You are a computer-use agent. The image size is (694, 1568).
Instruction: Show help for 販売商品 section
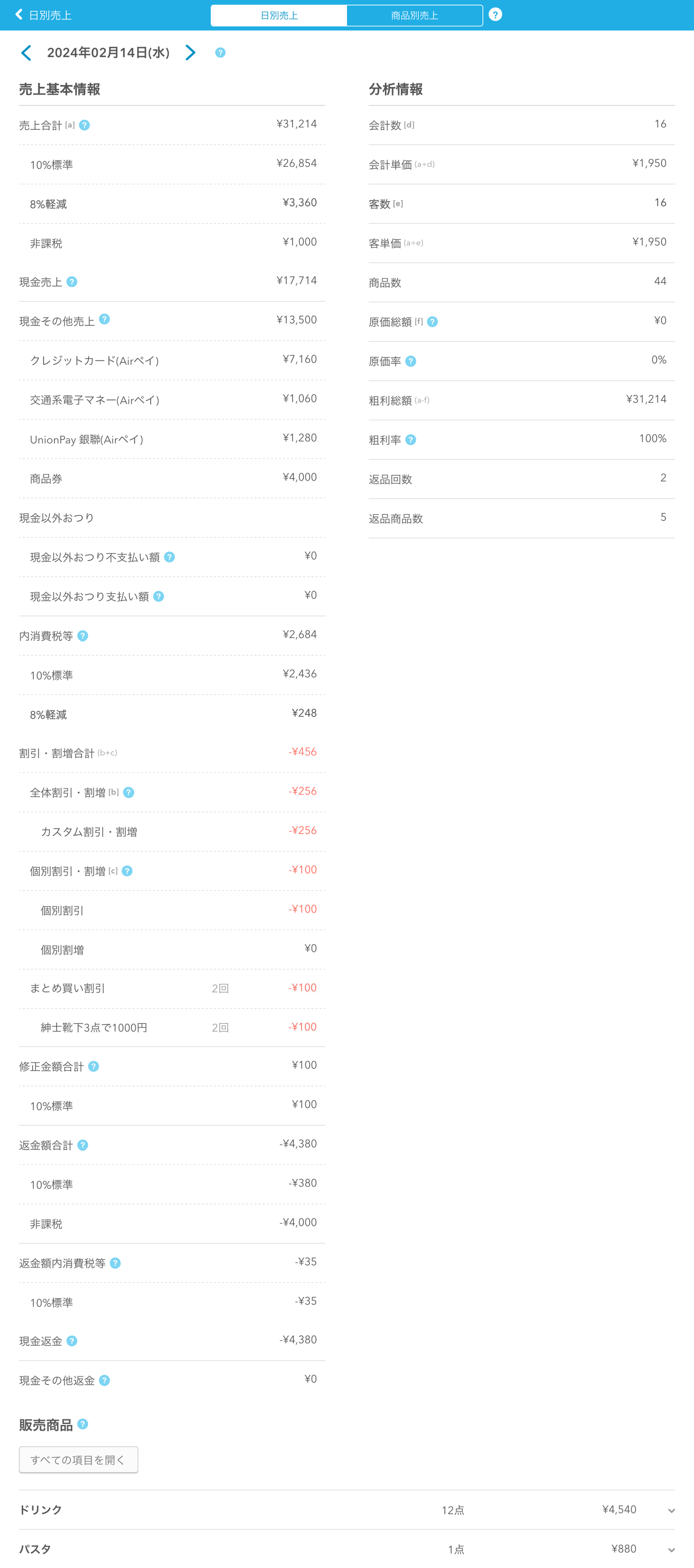pos(83,1424)
